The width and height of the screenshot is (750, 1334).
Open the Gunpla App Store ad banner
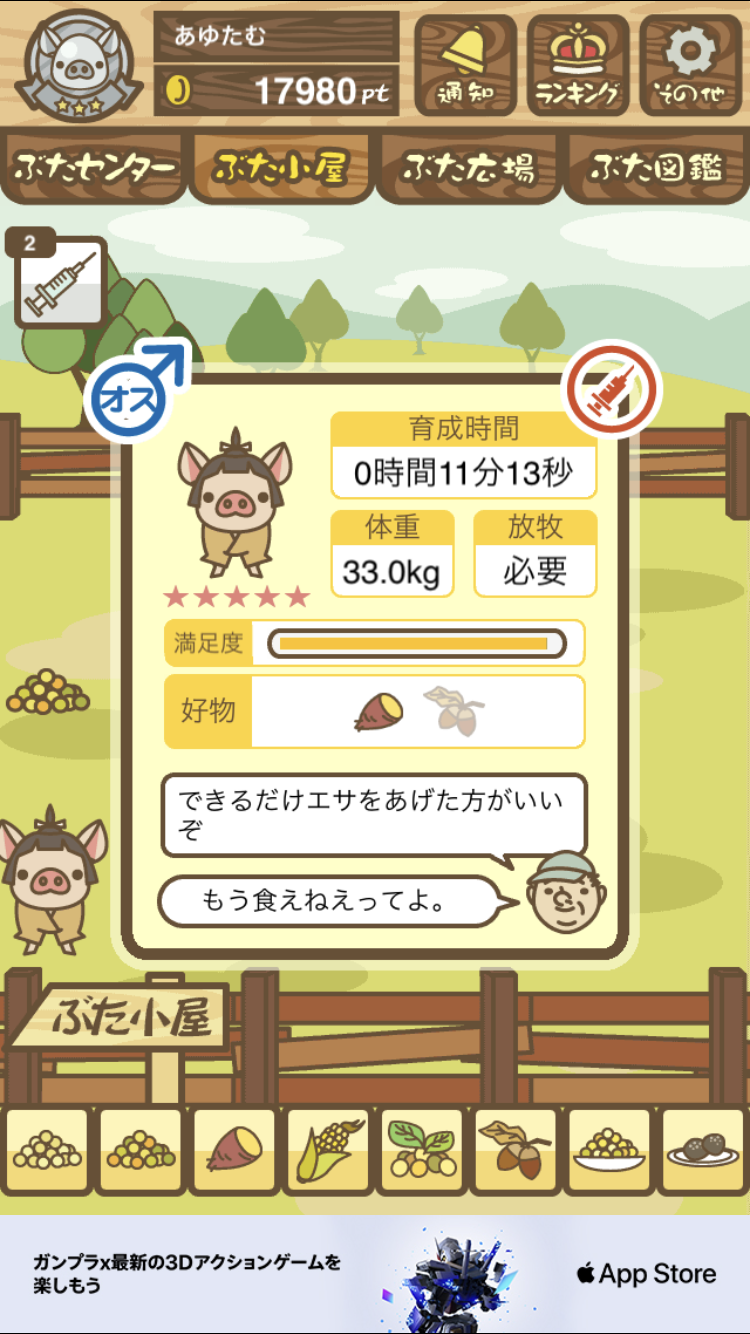point(375,1274)
